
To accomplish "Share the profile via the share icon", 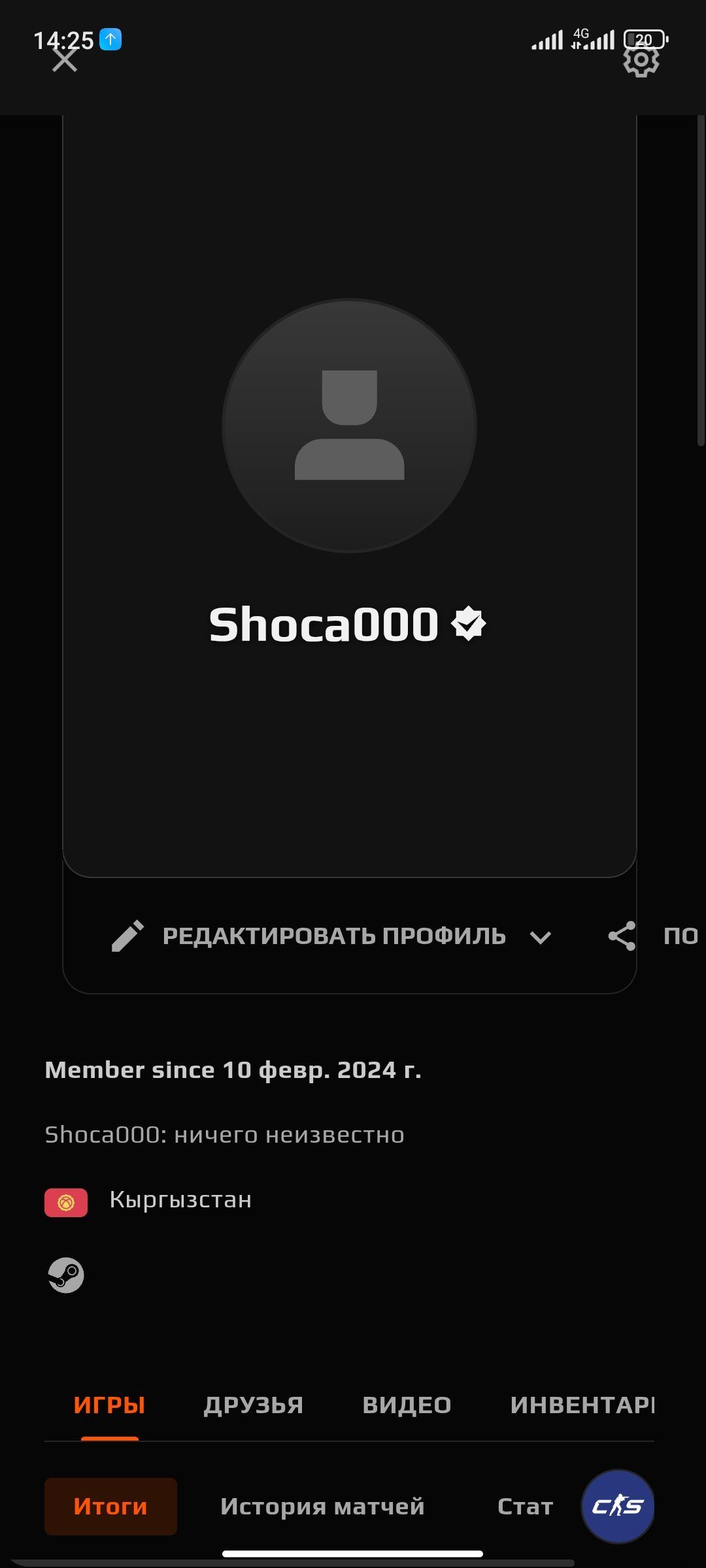I will [x=622, y=936].
